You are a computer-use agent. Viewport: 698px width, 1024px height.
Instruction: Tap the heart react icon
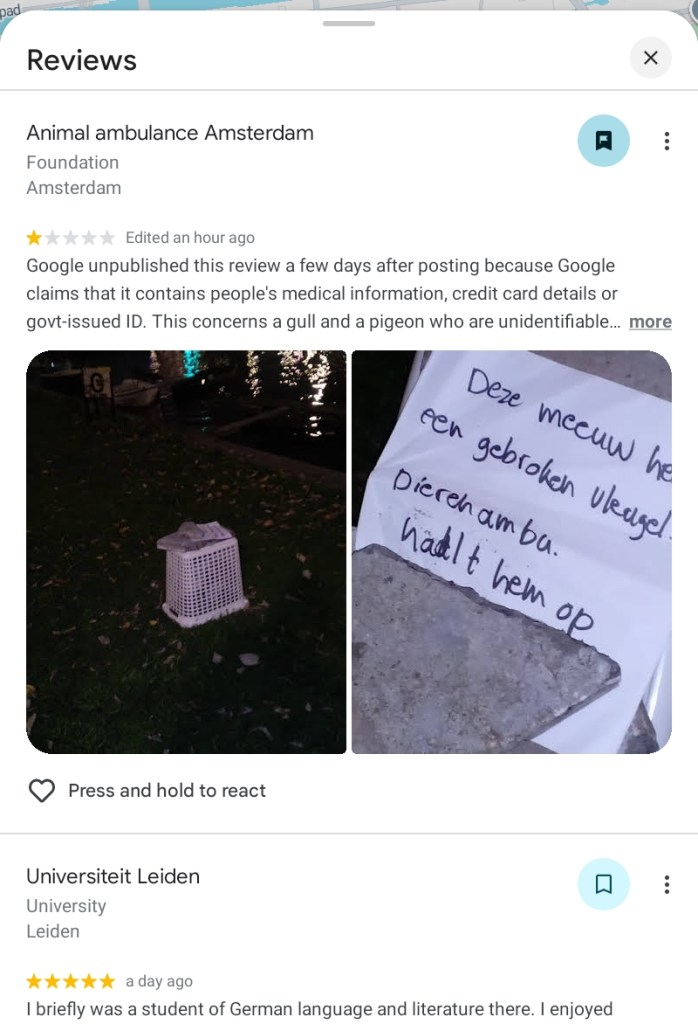tap(41, 791)
